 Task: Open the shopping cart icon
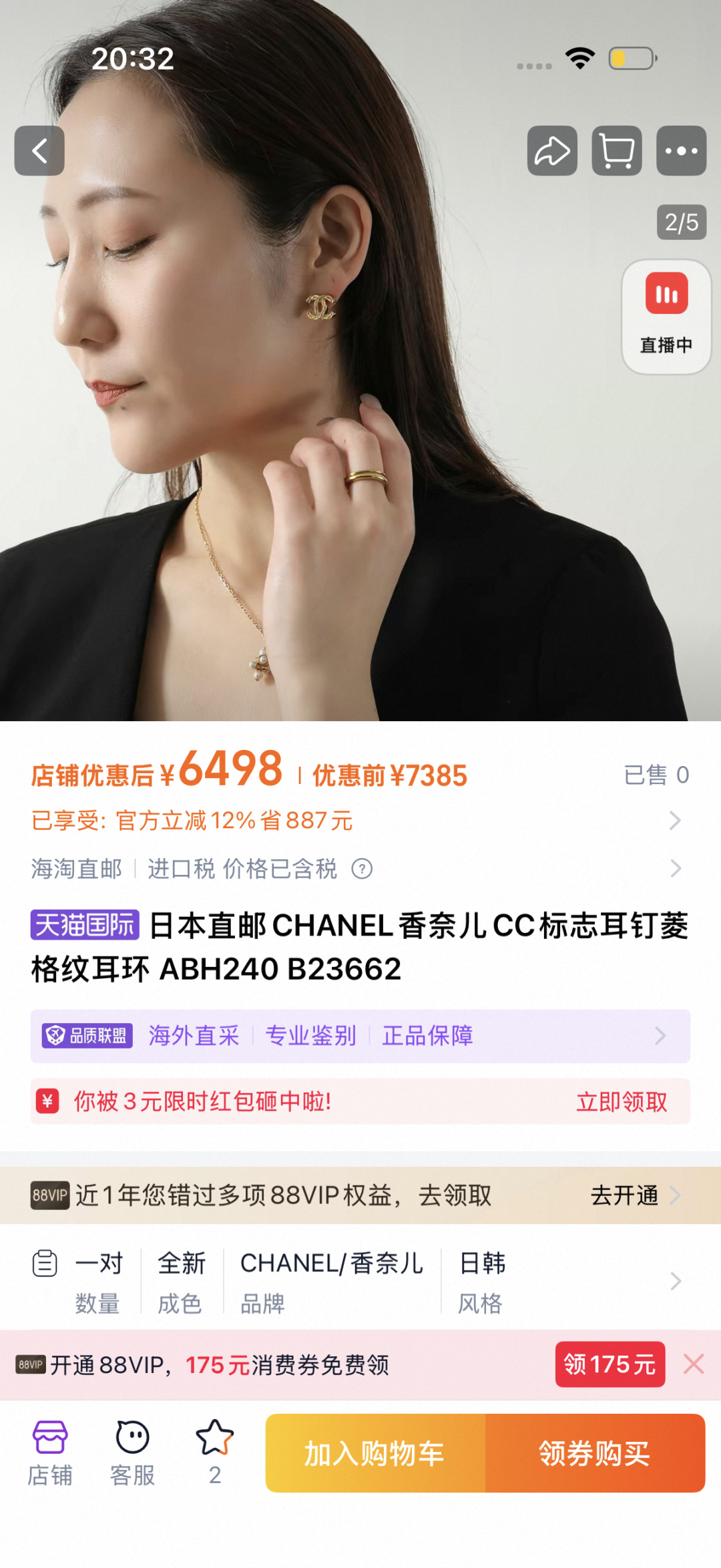point(617,151)
